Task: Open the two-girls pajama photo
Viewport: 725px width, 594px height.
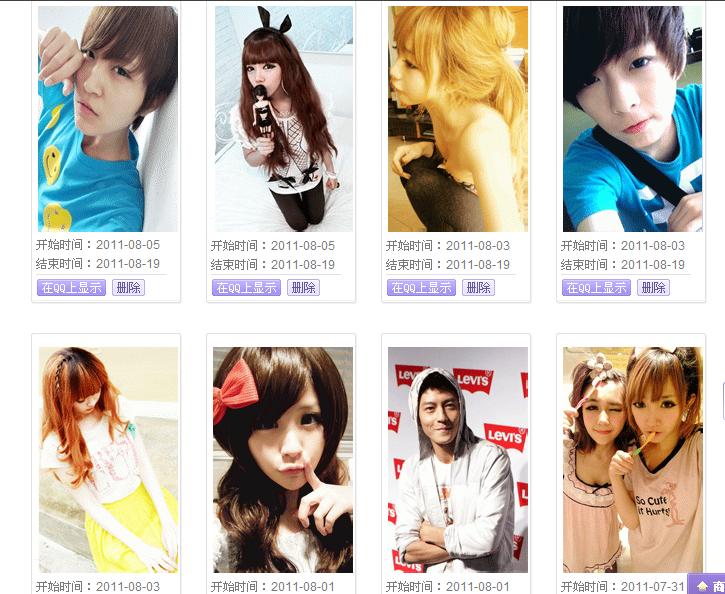Action: click(633, 459)
